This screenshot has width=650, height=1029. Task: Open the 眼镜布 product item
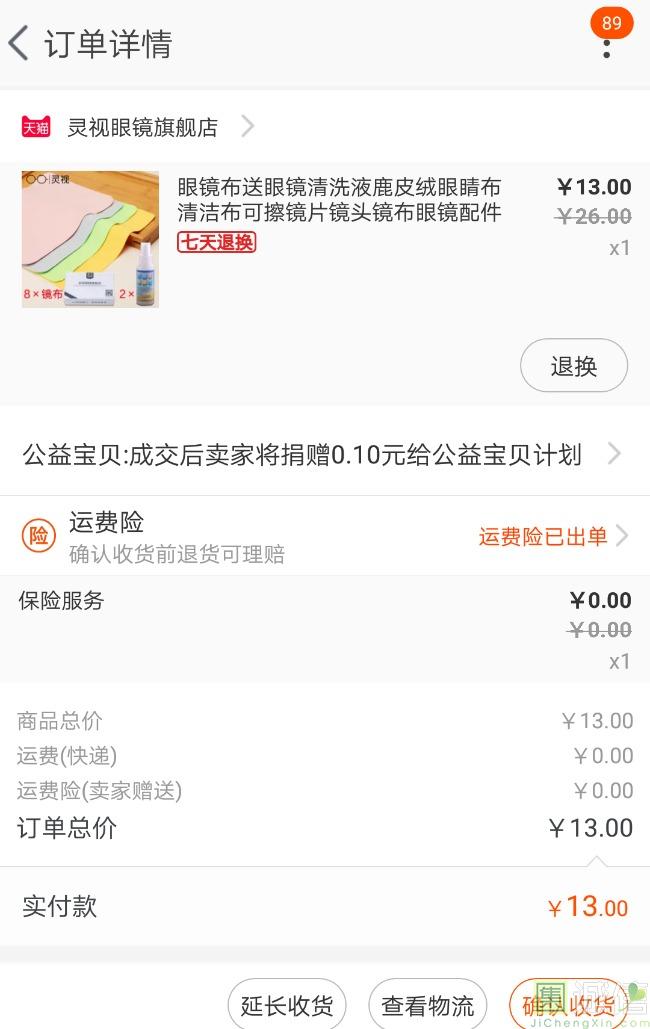338,200
